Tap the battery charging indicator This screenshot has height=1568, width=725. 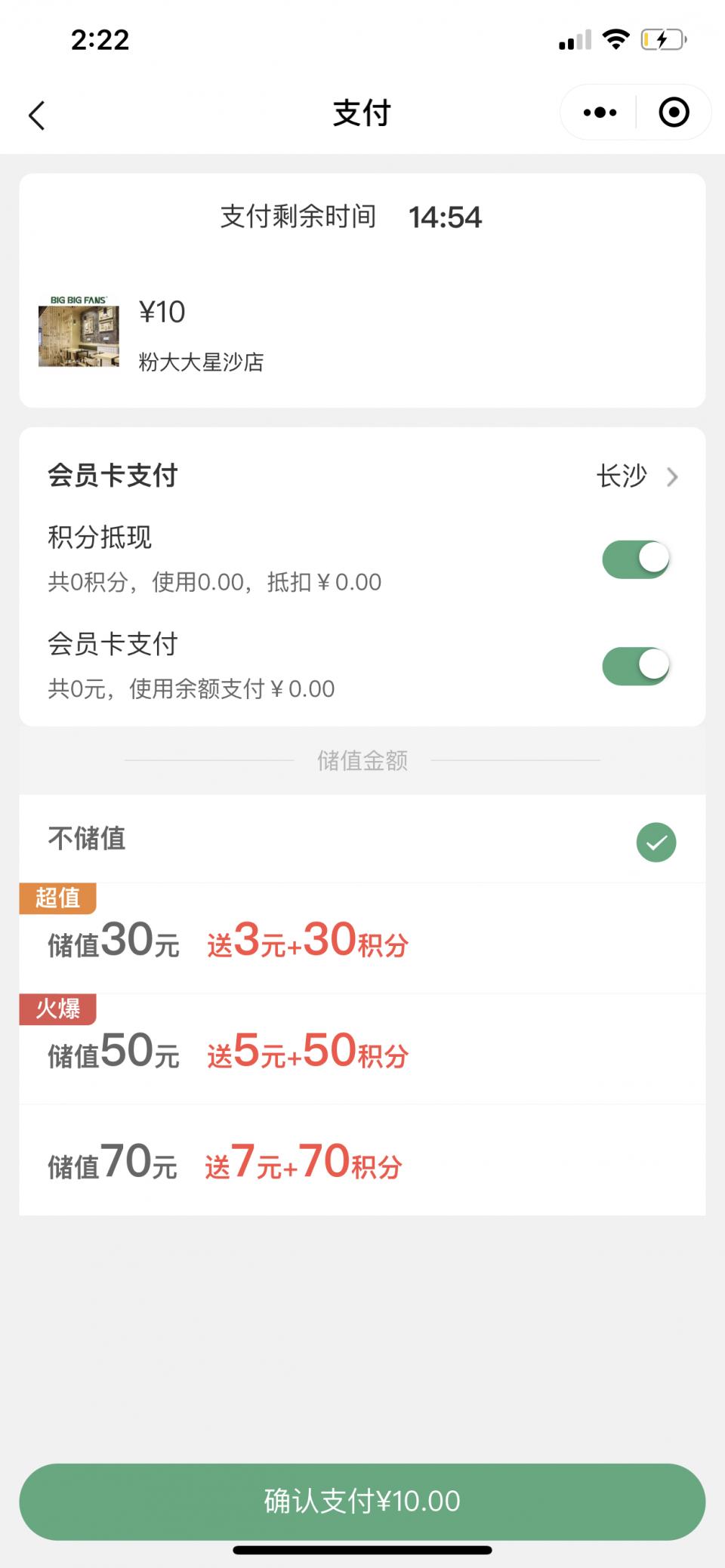[x=660, y=39]
